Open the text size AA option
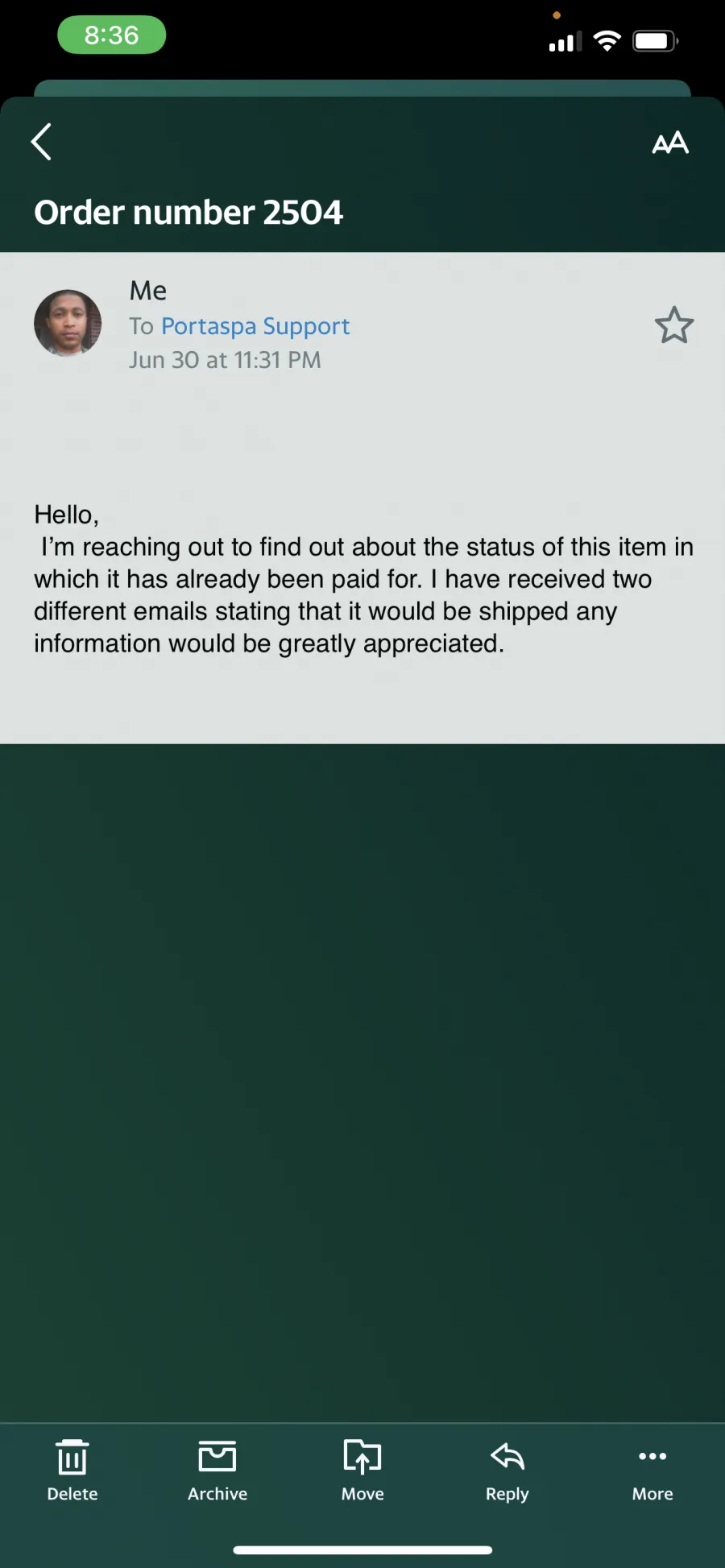This screenshot has width=725, height=1568. click(670, 143)
